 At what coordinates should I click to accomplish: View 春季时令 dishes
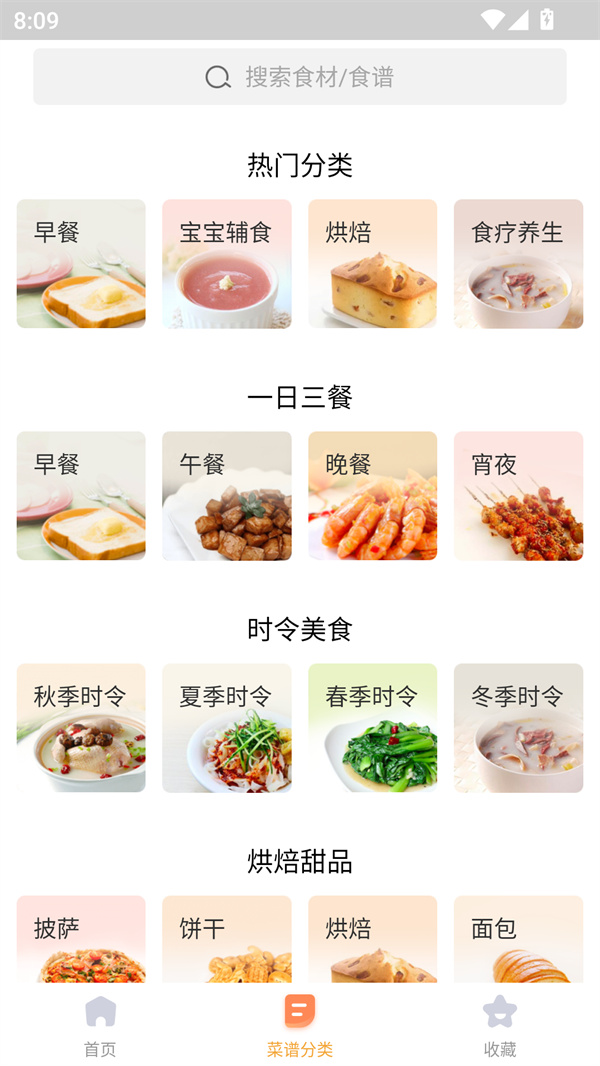(372, 728)
